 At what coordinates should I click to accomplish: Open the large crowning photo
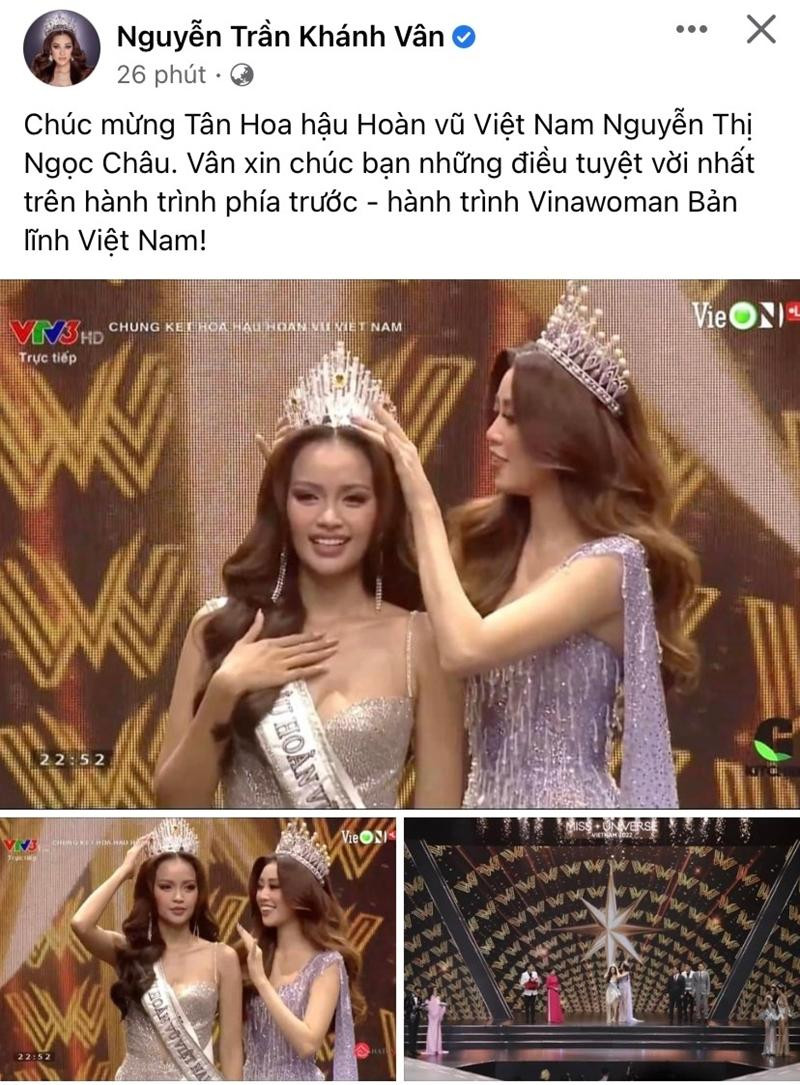(400, 543)
